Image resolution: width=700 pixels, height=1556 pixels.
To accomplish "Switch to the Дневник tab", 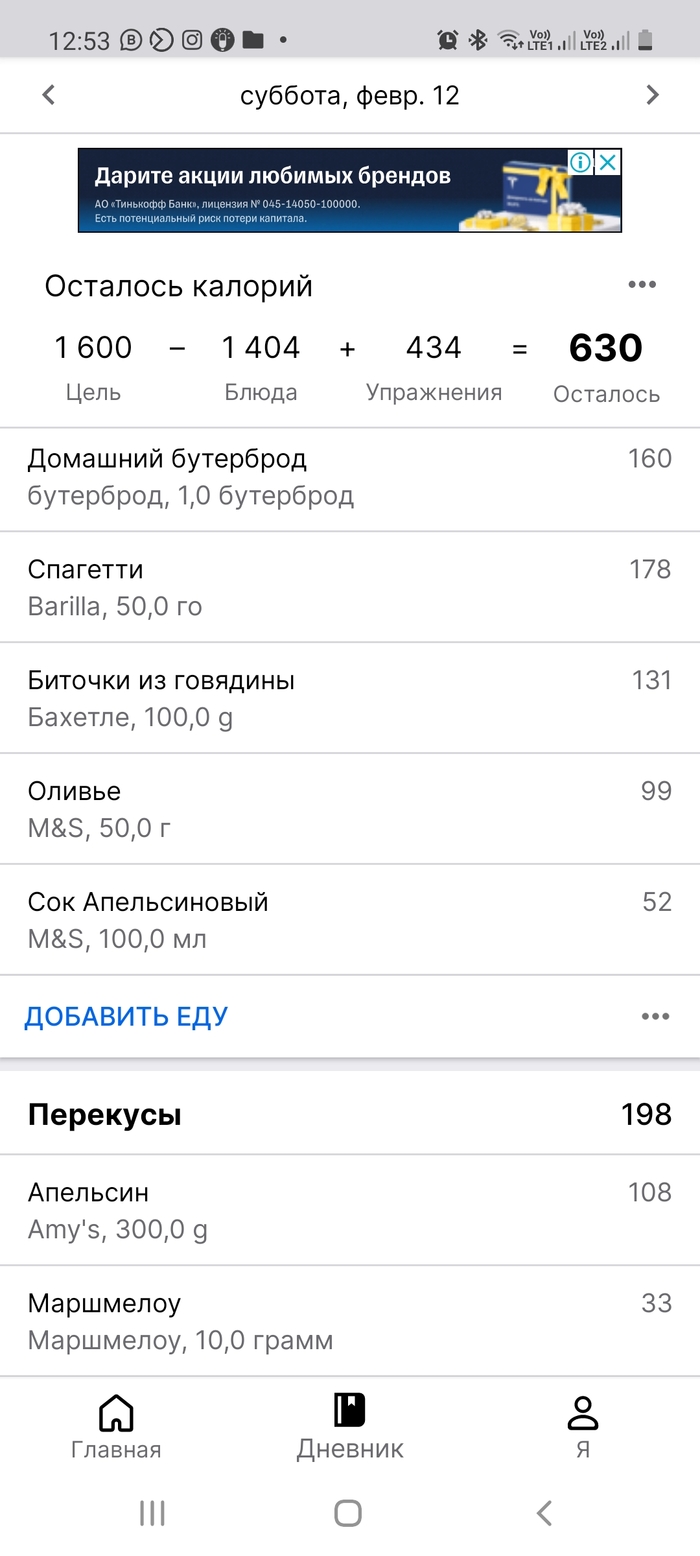I will click(x=350, y=1426).
